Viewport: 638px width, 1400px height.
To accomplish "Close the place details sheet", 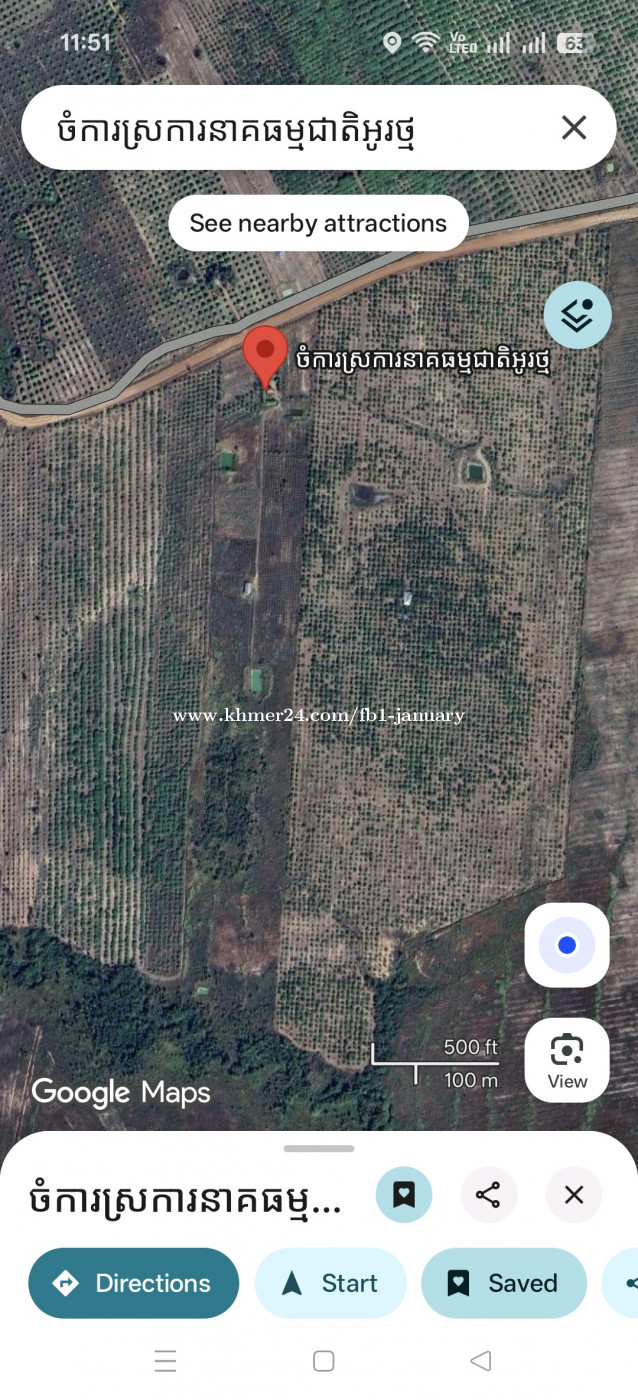I will (x=574, y=1195).
